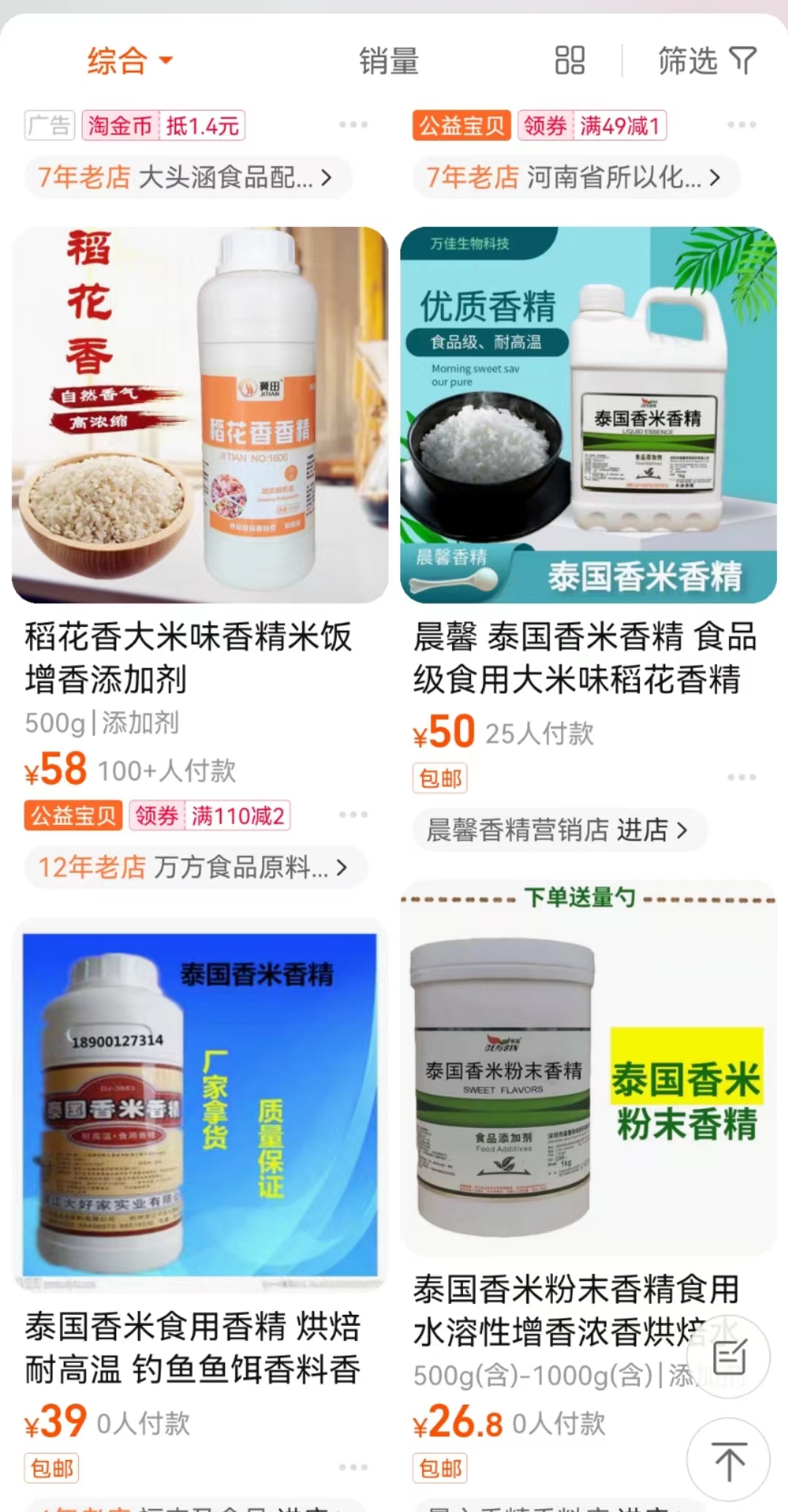Open more options for 晨馨 泰国香米香精
Image resolution: width=788 pixels, height=1512 pixels.
pos(741,778)
